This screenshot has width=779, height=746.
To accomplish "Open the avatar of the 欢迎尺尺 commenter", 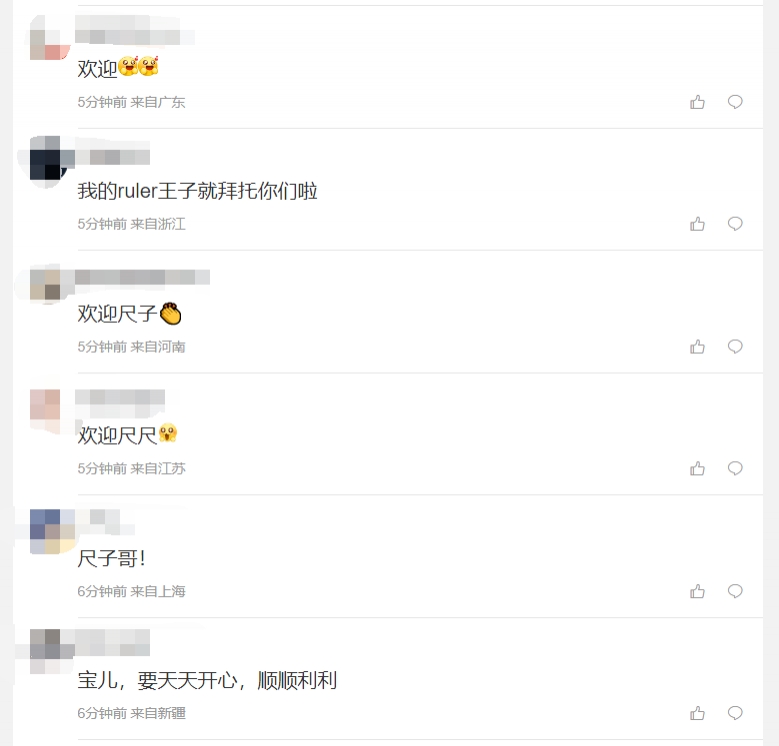I will [46, 409].
